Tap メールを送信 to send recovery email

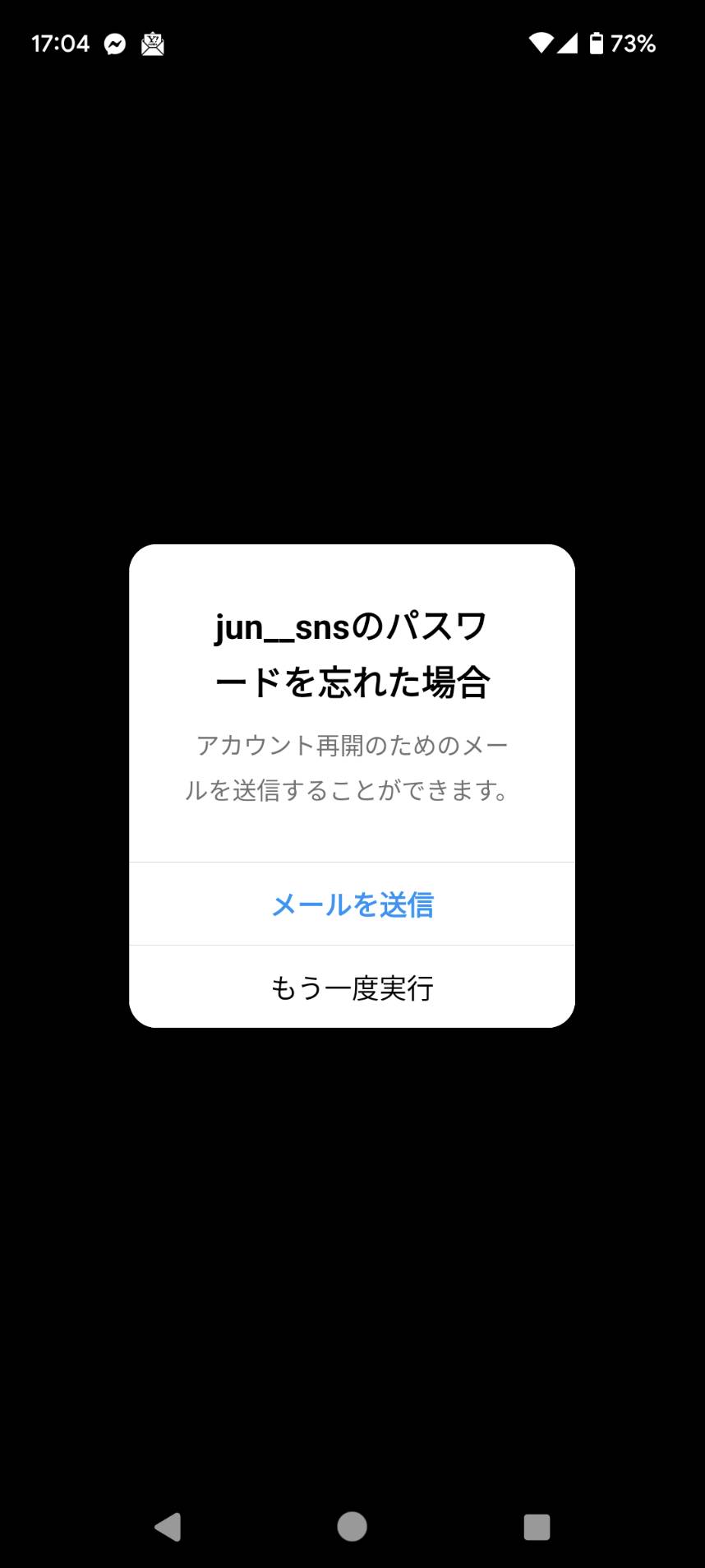pyautogui.click(x=352, y=904)
